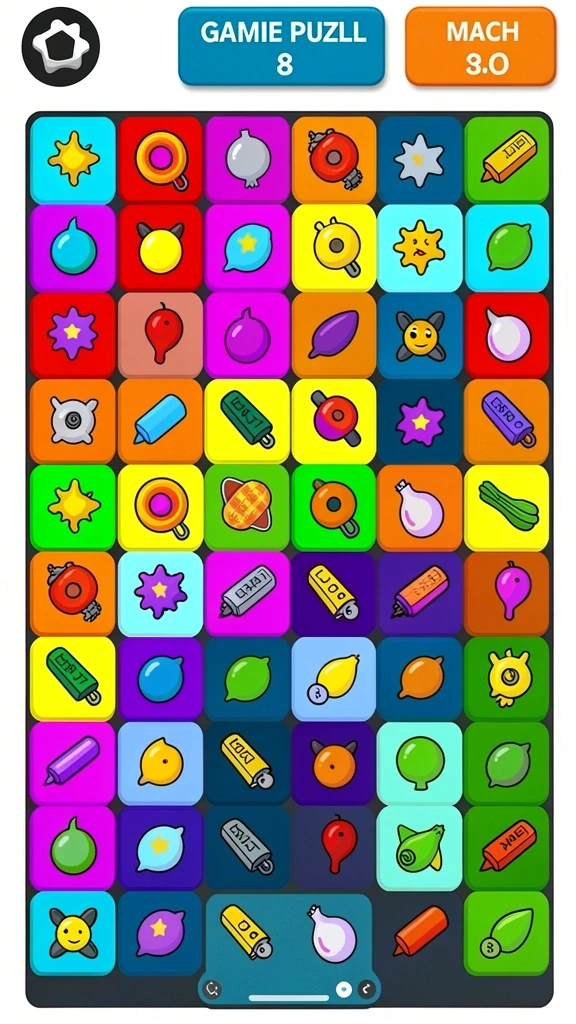Choose the green snail tile
Image resolution: width=576 pixels, height=1024 pixels.
(419, 848)
